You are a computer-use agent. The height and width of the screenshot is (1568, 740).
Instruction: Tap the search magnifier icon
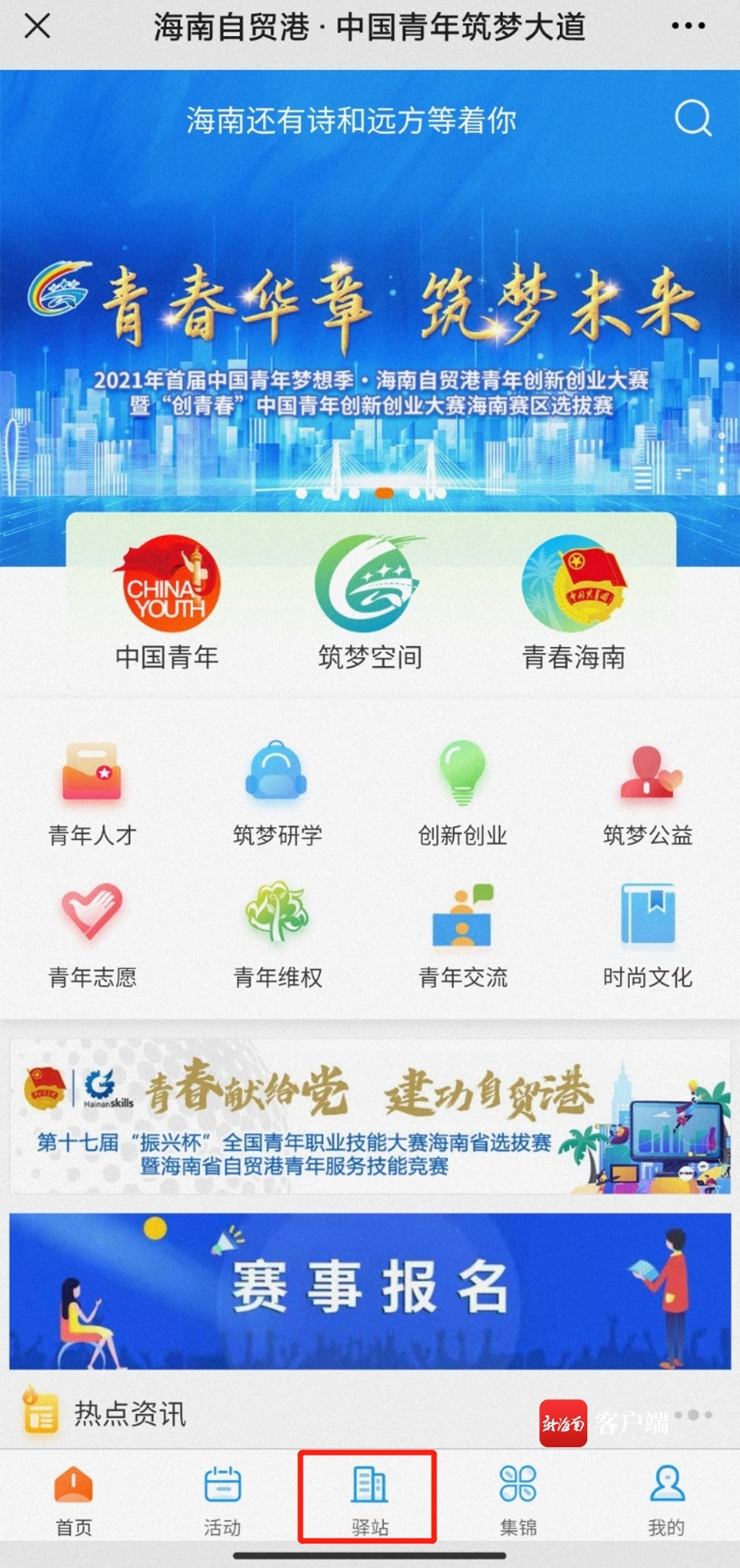pyautogui.click(x=692, y=118)
